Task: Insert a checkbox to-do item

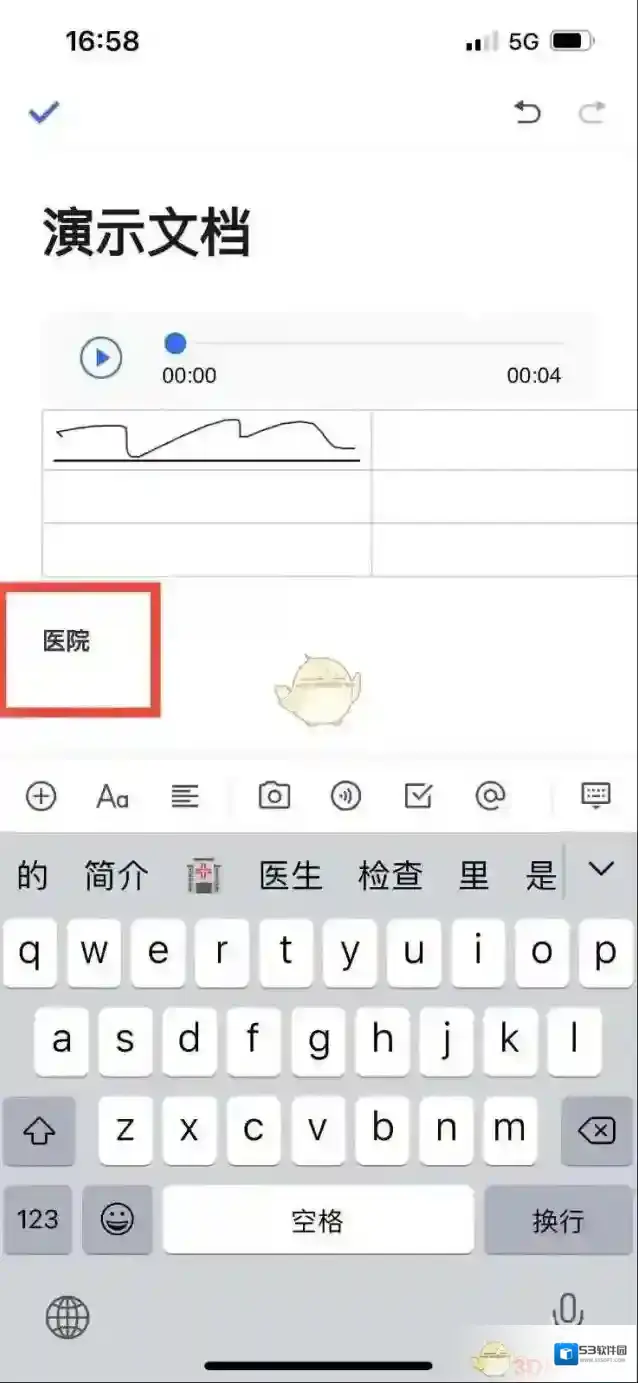Action: pyautogui.click(x=418, y=796)
